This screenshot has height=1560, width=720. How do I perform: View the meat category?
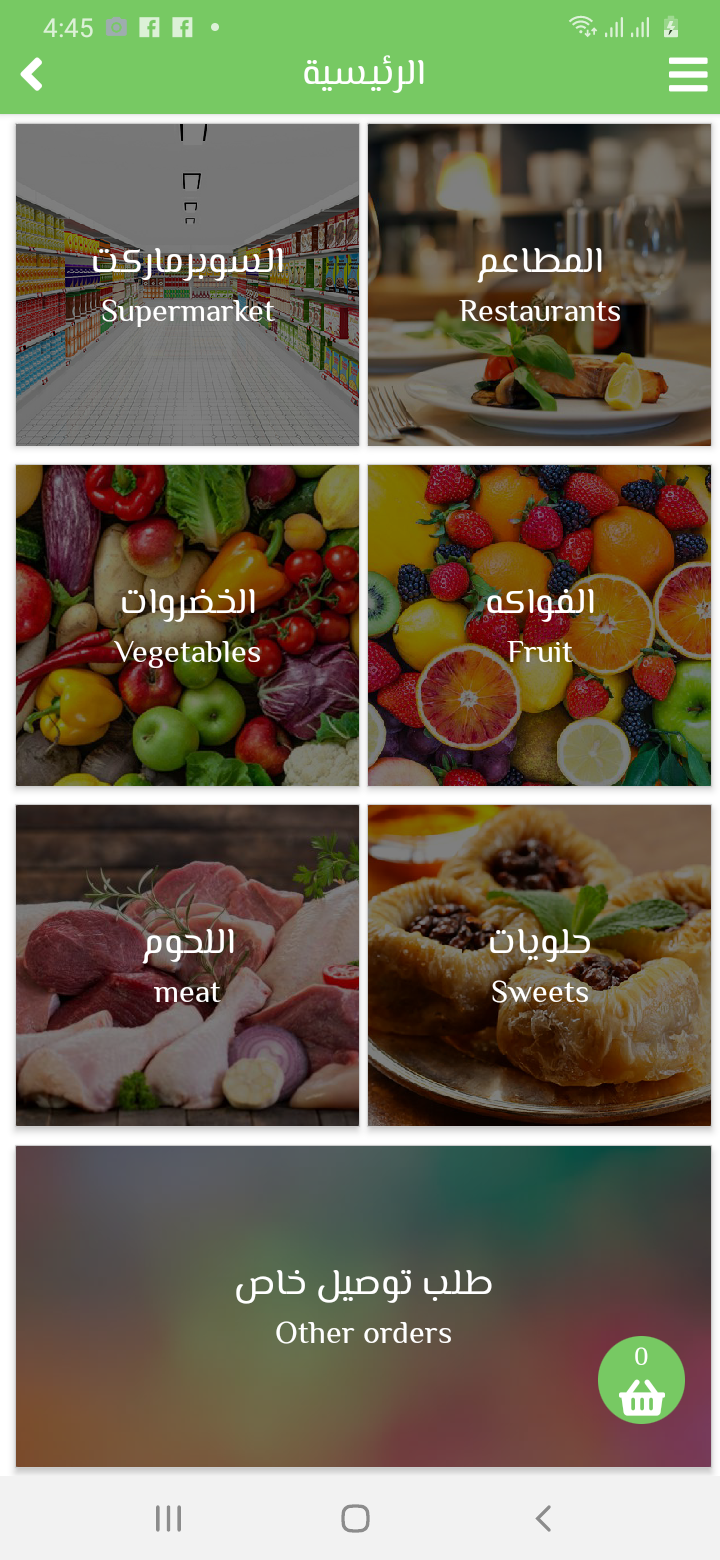tap(187, 965)
